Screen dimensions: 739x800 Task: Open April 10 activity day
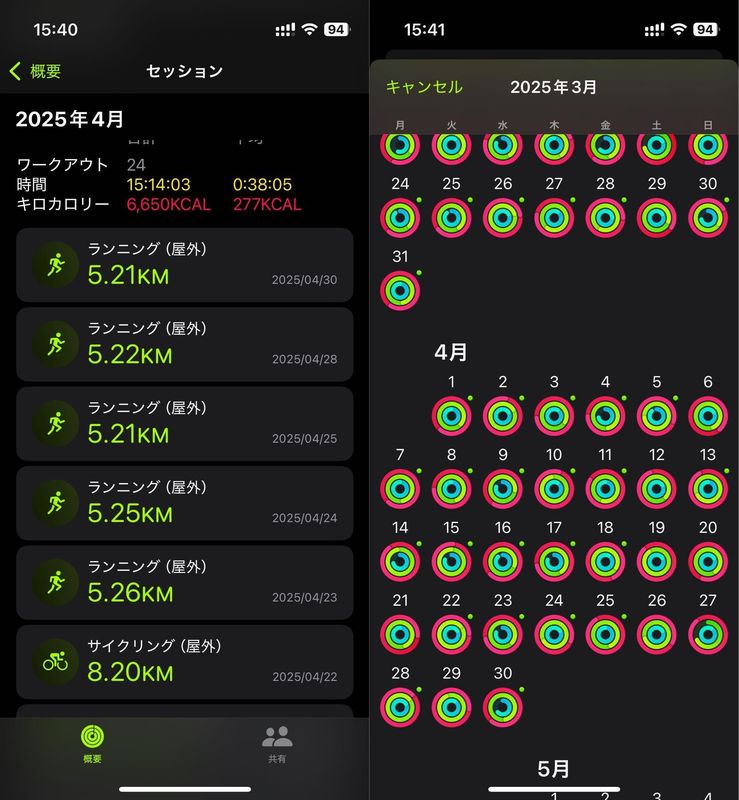[x=554, y=488]
